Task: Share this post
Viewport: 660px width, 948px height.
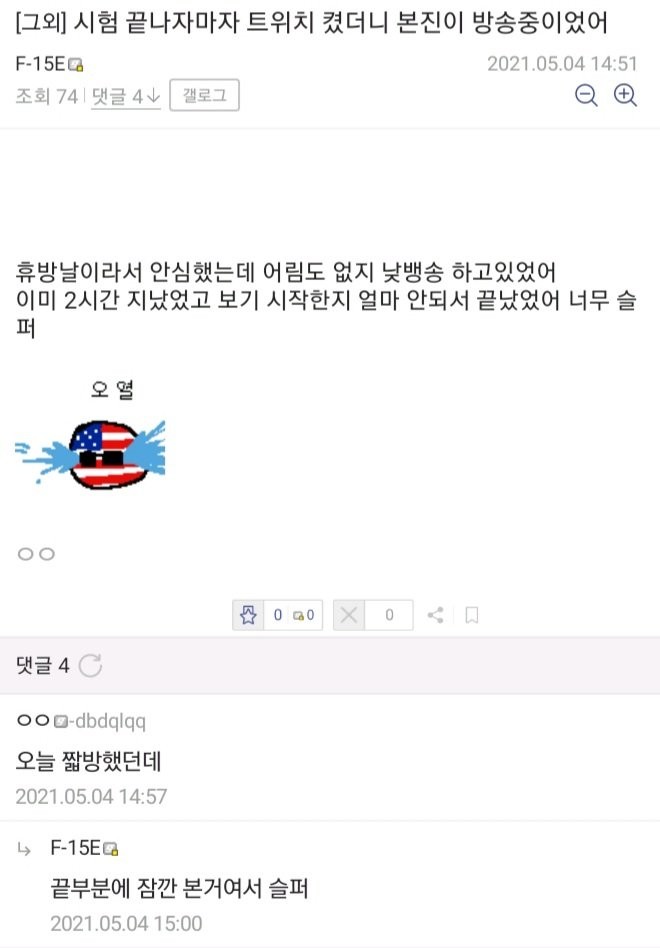Action: [x=435, y=615]
